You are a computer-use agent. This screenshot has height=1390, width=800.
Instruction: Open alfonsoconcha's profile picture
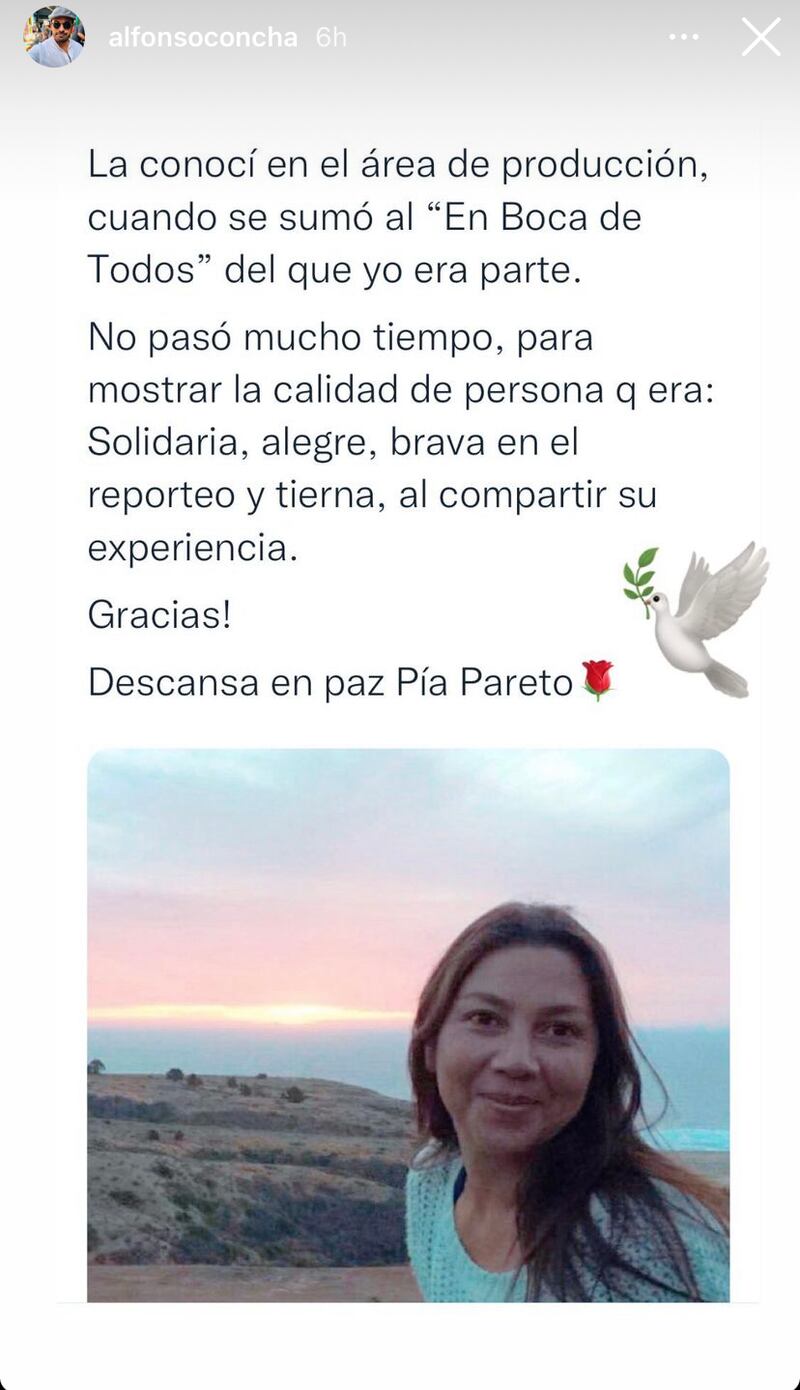[x=54, y=37]
